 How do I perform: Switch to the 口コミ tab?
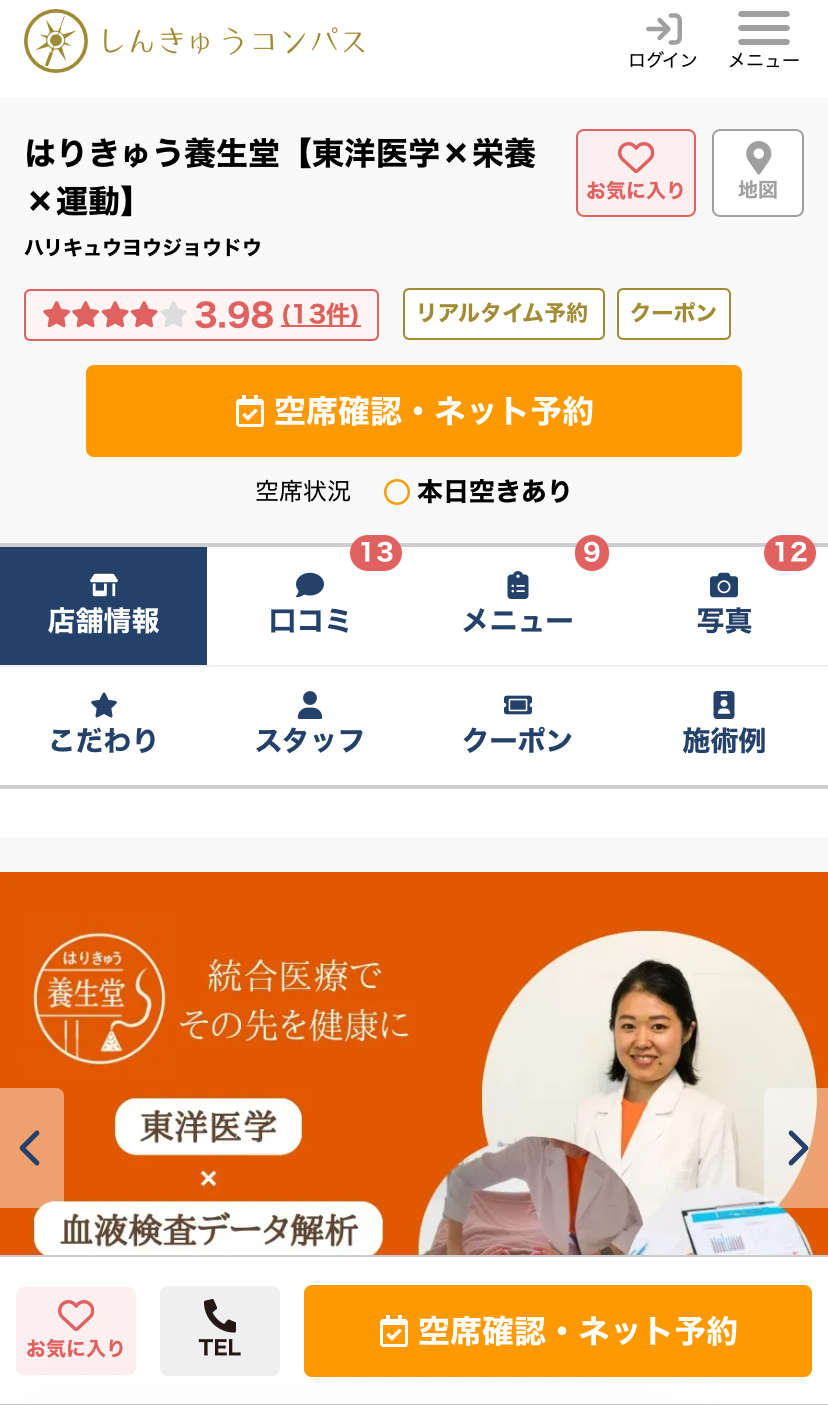310,606
